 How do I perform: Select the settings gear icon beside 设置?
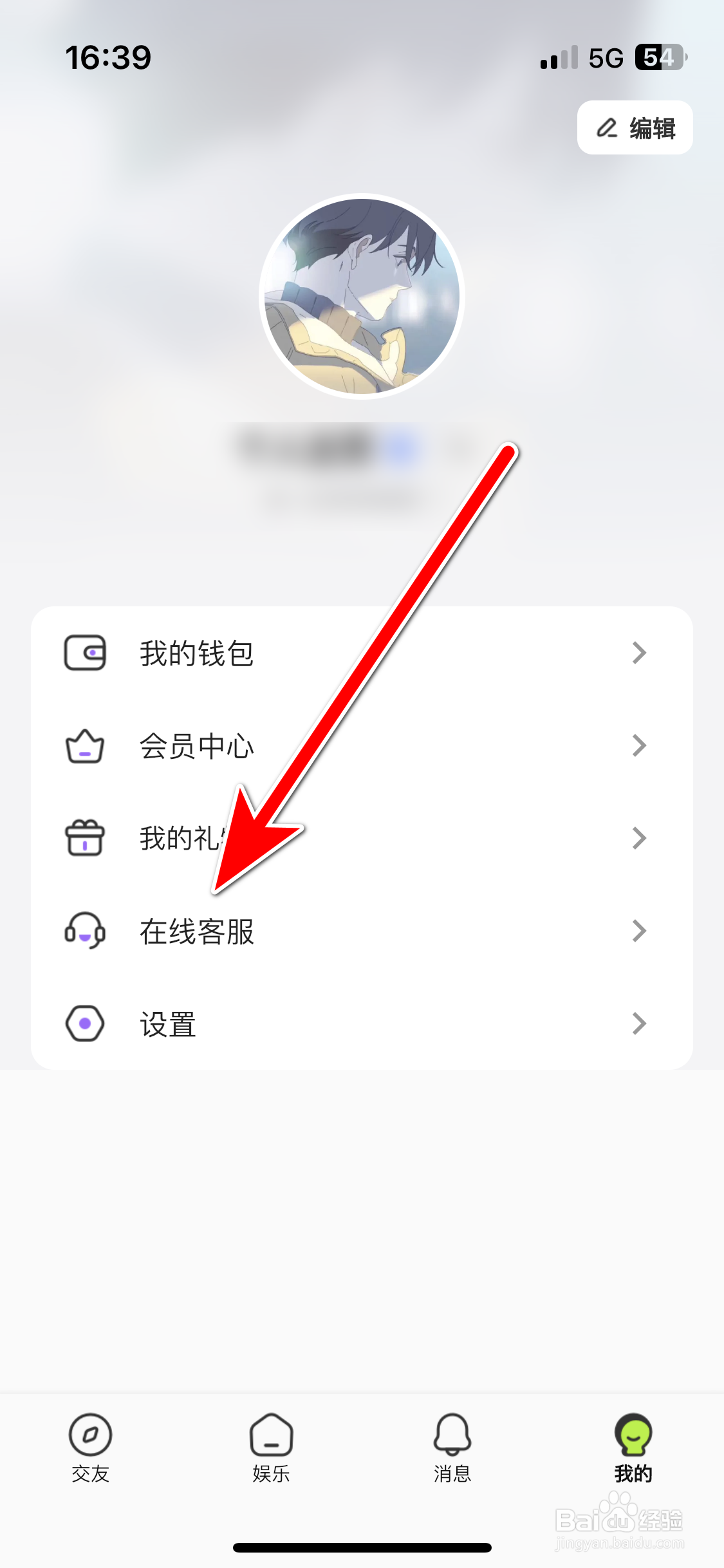[84, 1023]
